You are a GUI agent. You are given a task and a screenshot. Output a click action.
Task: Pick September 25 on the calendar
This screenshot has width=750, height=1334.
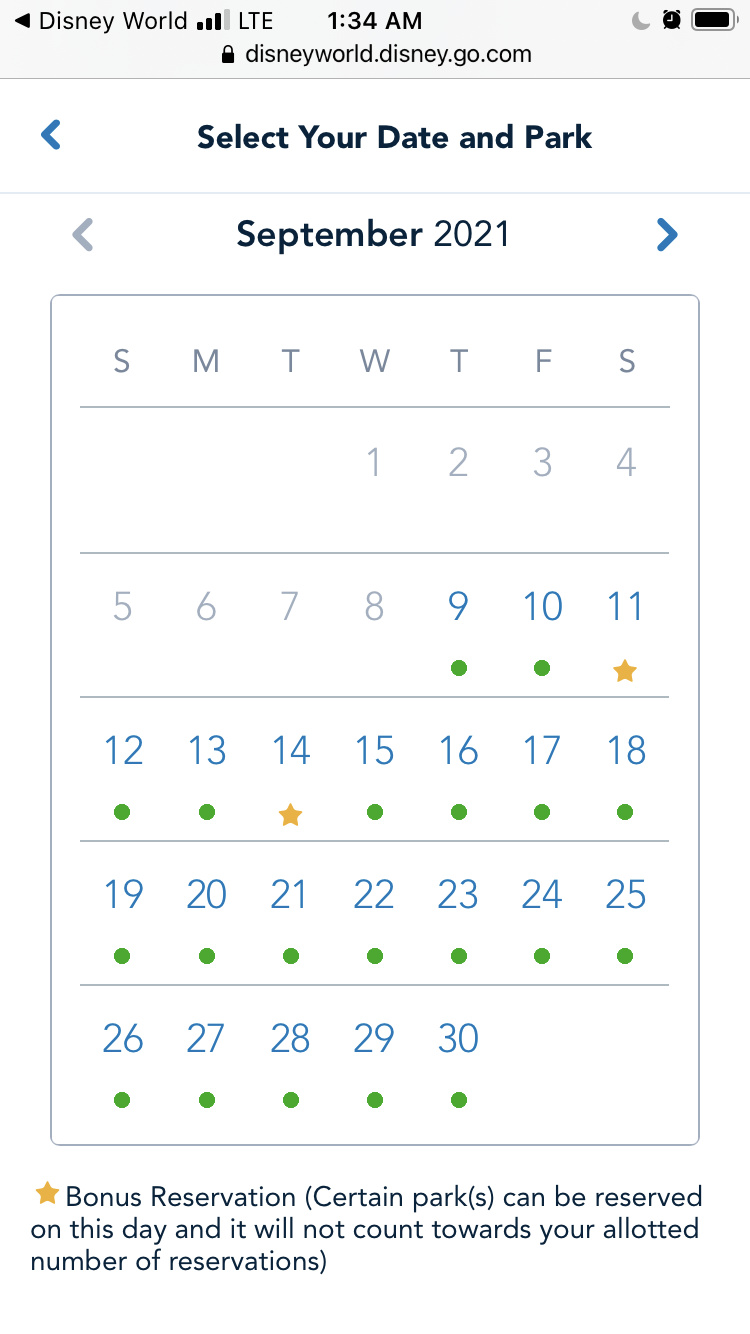point(626,913)
